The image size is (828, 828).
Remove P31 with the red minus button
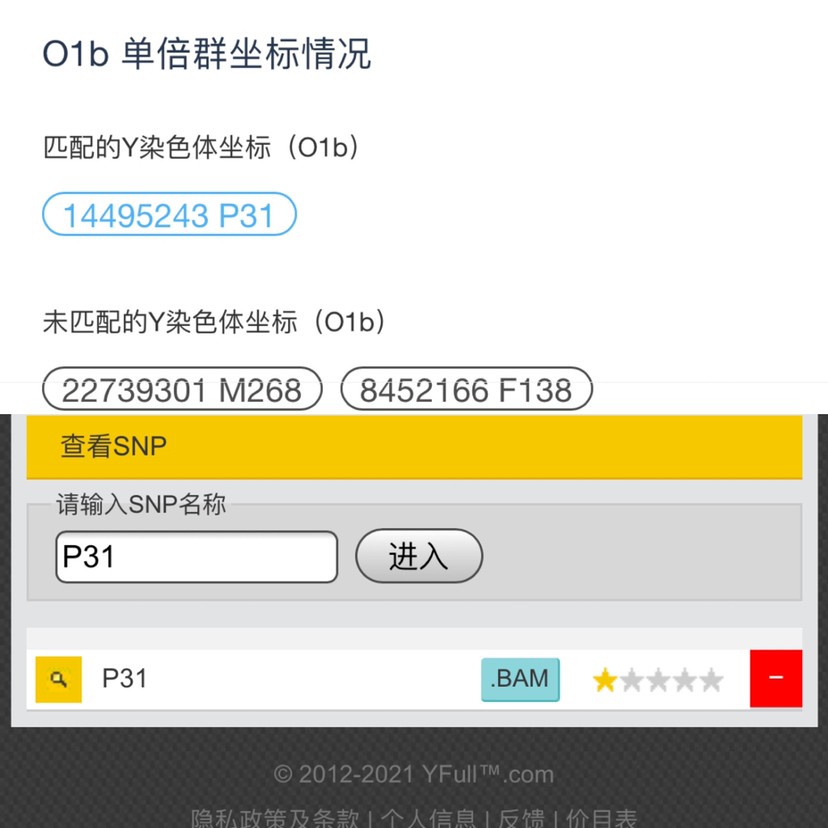[x=775, y=678]
